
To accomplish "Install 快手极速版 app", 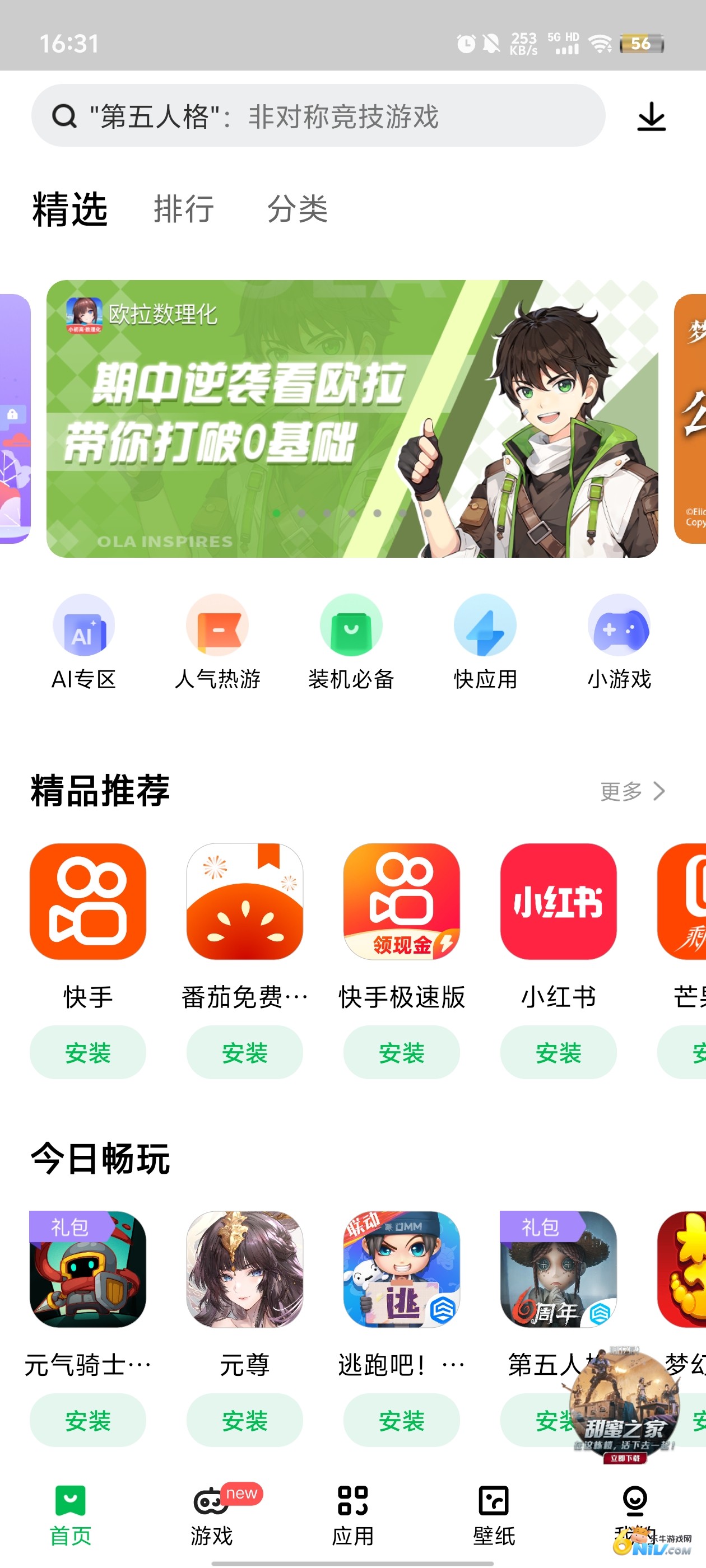I will (x=401, y=1052).
